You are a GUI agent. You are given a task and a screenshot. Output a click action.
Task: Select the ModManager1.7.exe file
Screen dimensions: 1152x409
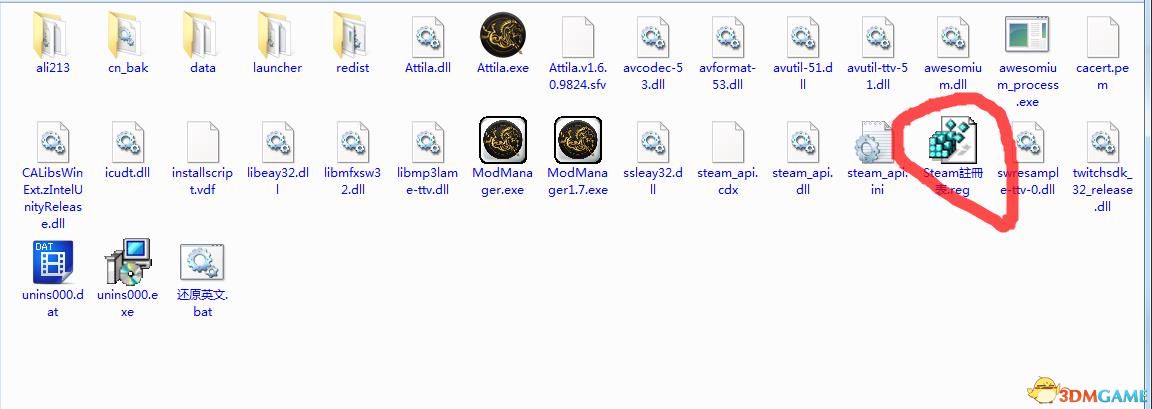click(x=578, y=141)
